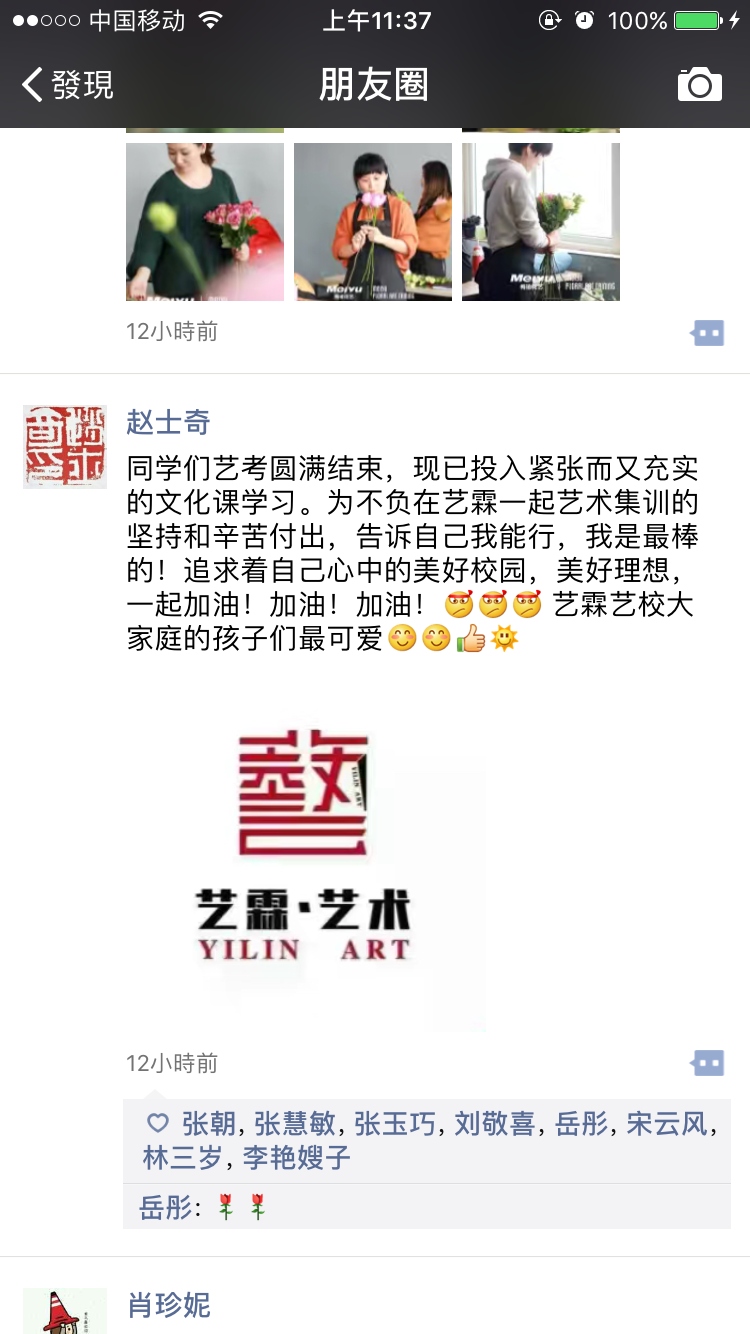Open 赵士奇's profile avatar
This screenshot has width=750, height=1334.
(x=65, y=447)
